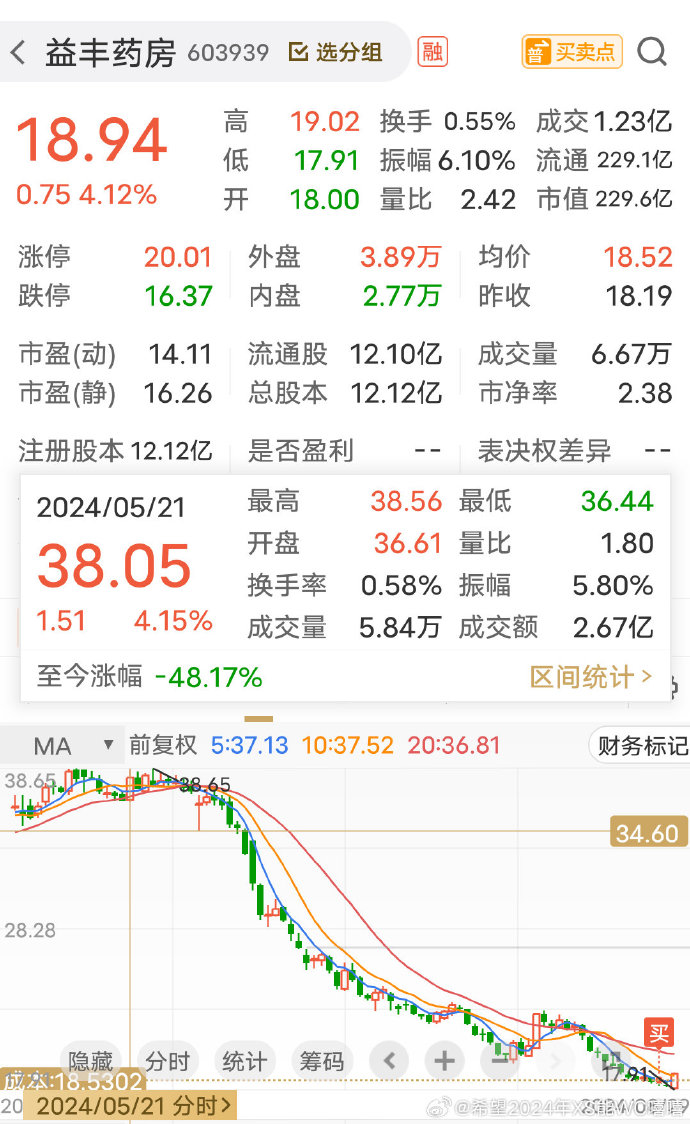The width and height of the screenshot is (690, 1124).
Task: Zoom out the chart with minus button
Action: coord(500,1060)
